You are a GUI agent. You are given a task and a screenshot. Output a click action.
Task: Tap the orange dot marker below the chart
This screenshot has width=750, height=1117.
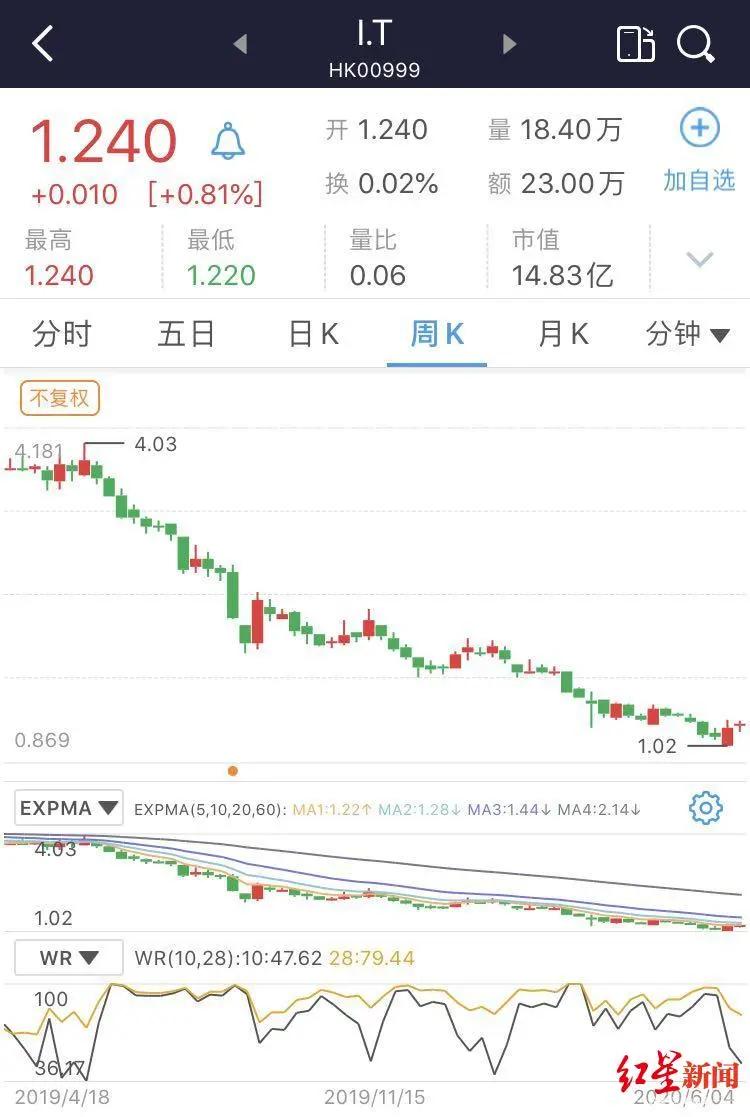233,771
